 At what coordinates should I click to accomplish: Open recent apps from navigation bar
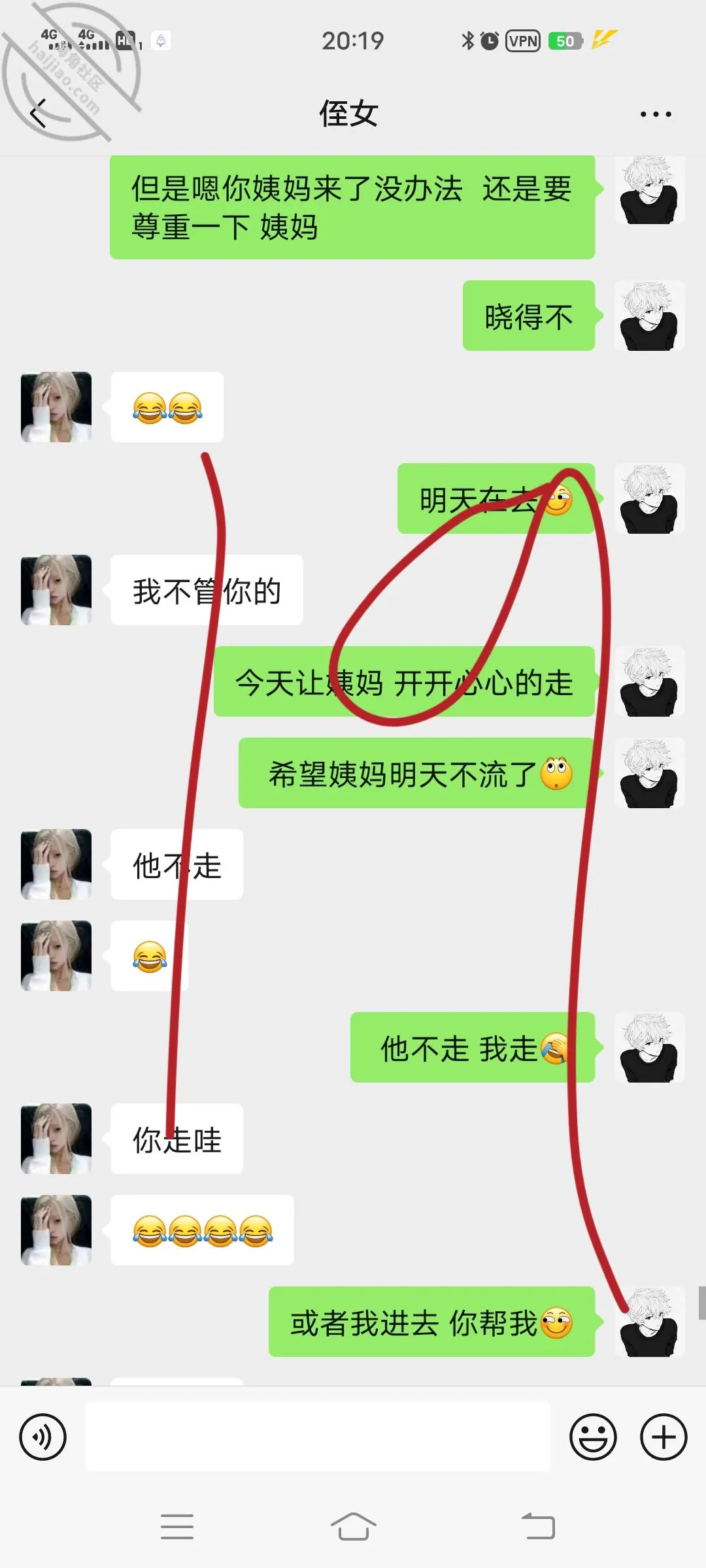coord(176,1526)
